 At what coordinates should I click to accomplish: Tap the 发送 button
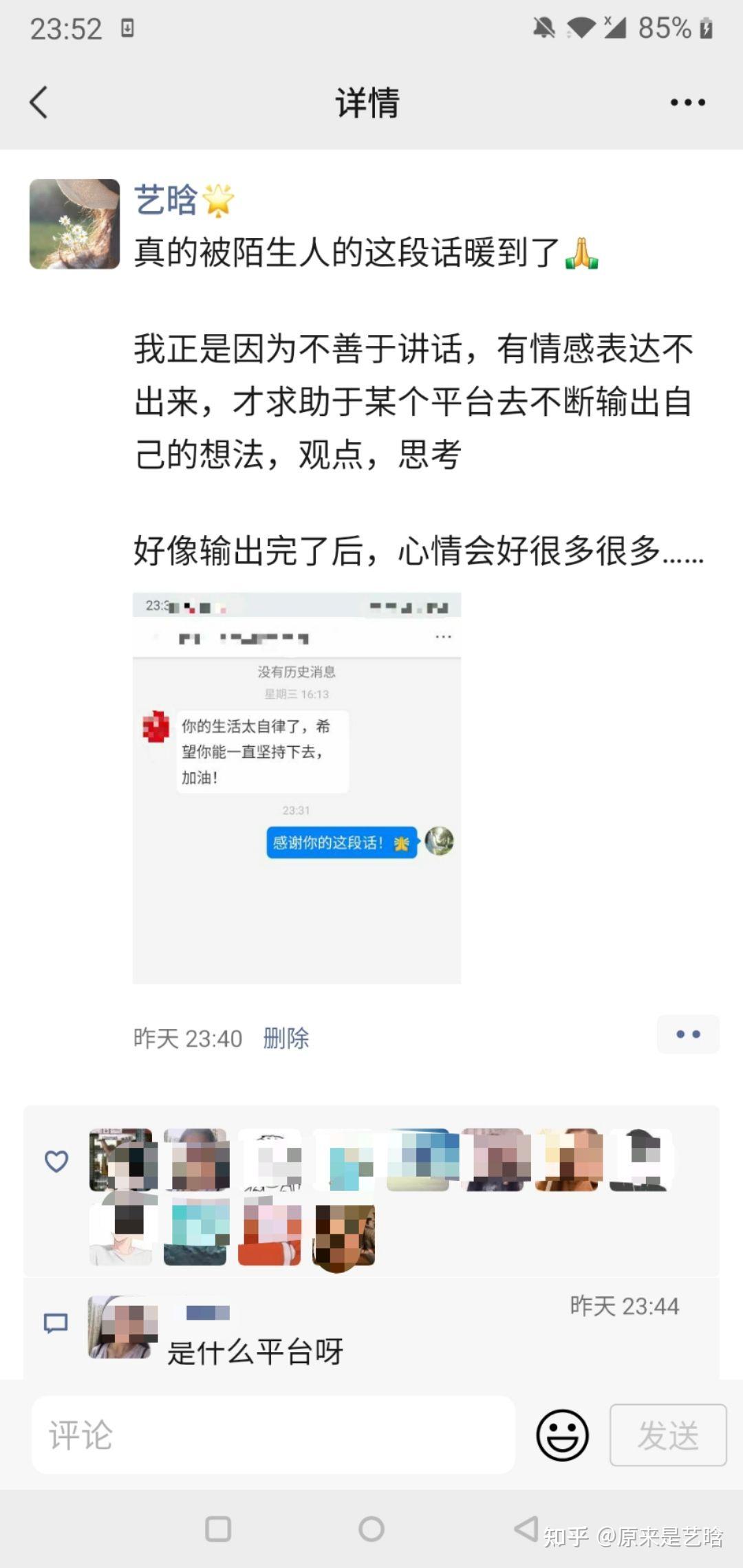tap(668, 1435)
